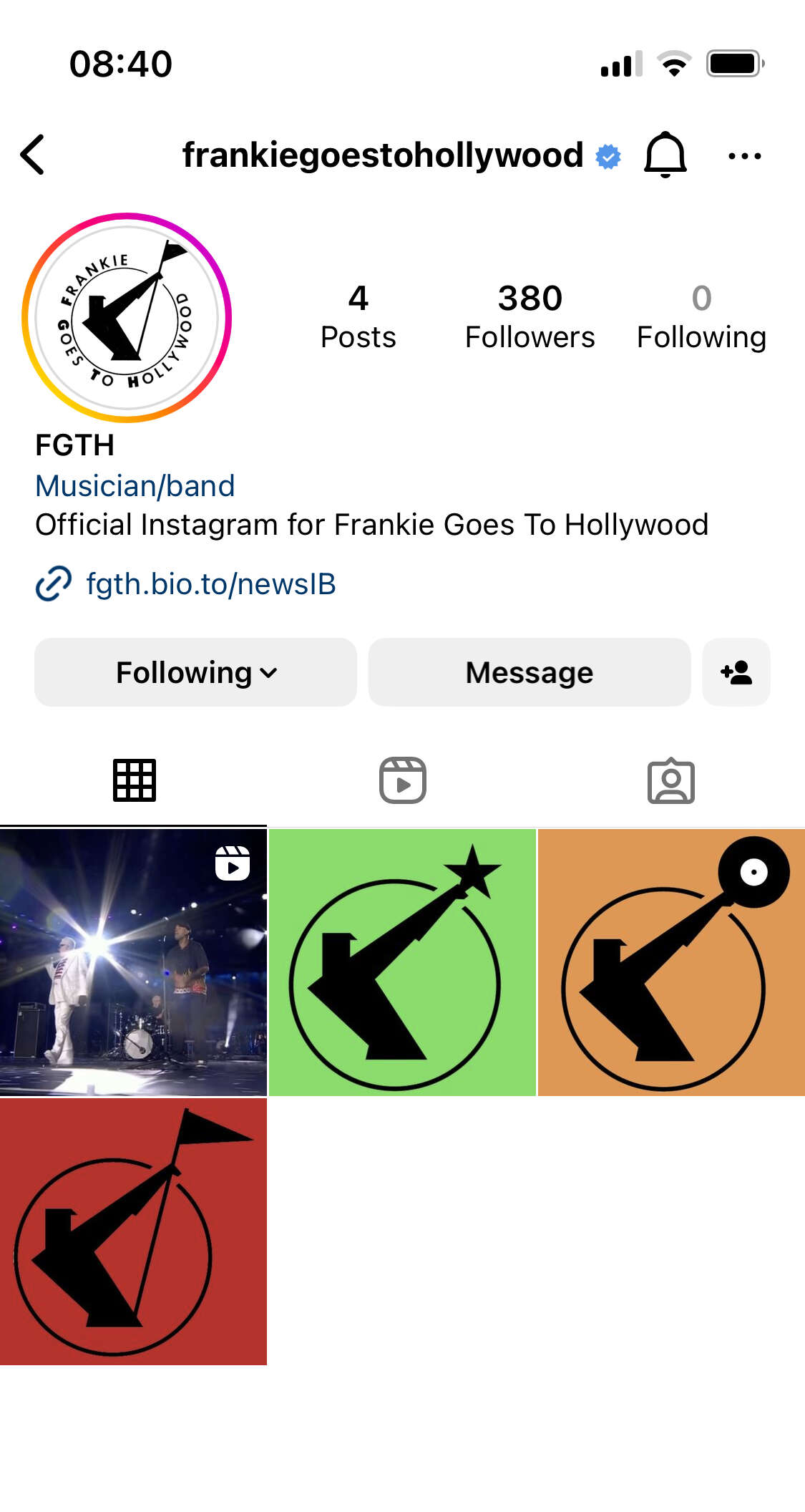Open the Musician/band category link
The width and height of the screenshot is (805, 1512).
point(135,486)
